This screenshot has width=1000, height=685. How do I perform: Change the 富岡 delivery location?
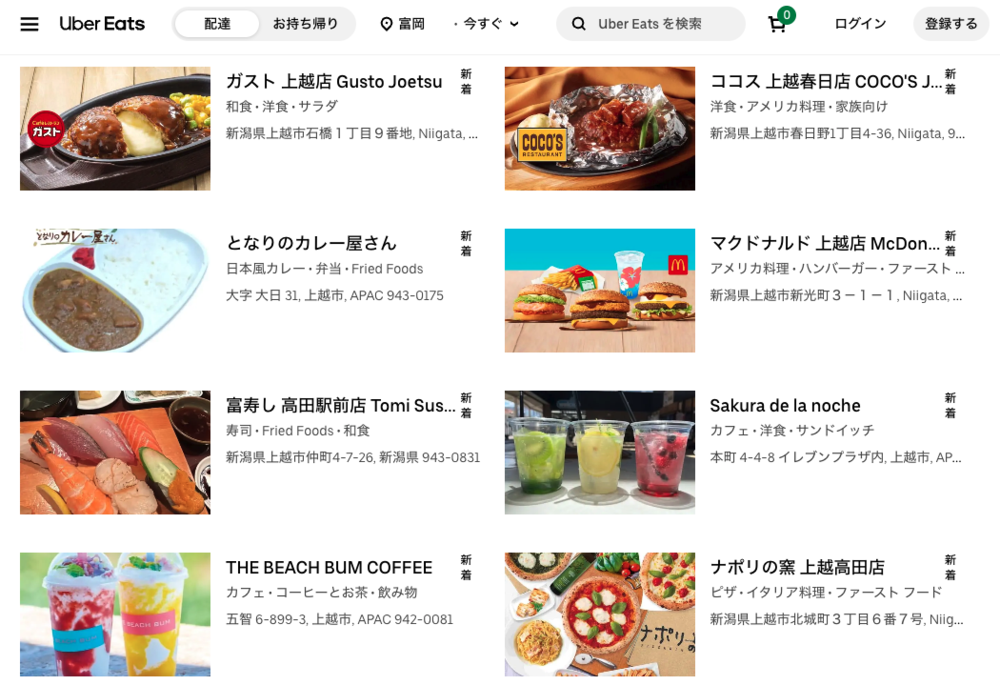pos(402,24)
